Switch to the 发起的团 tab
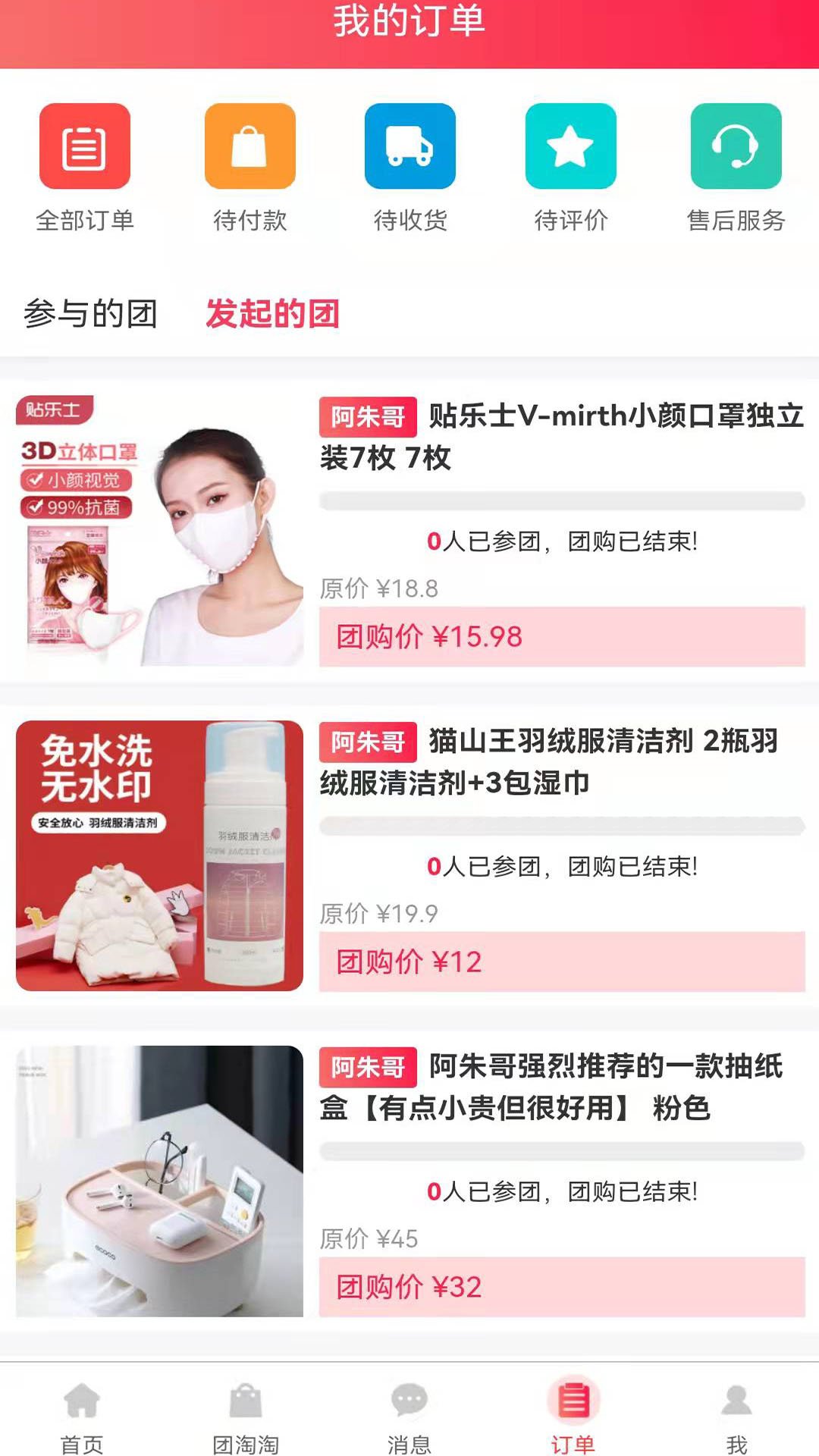 [271, 313]
